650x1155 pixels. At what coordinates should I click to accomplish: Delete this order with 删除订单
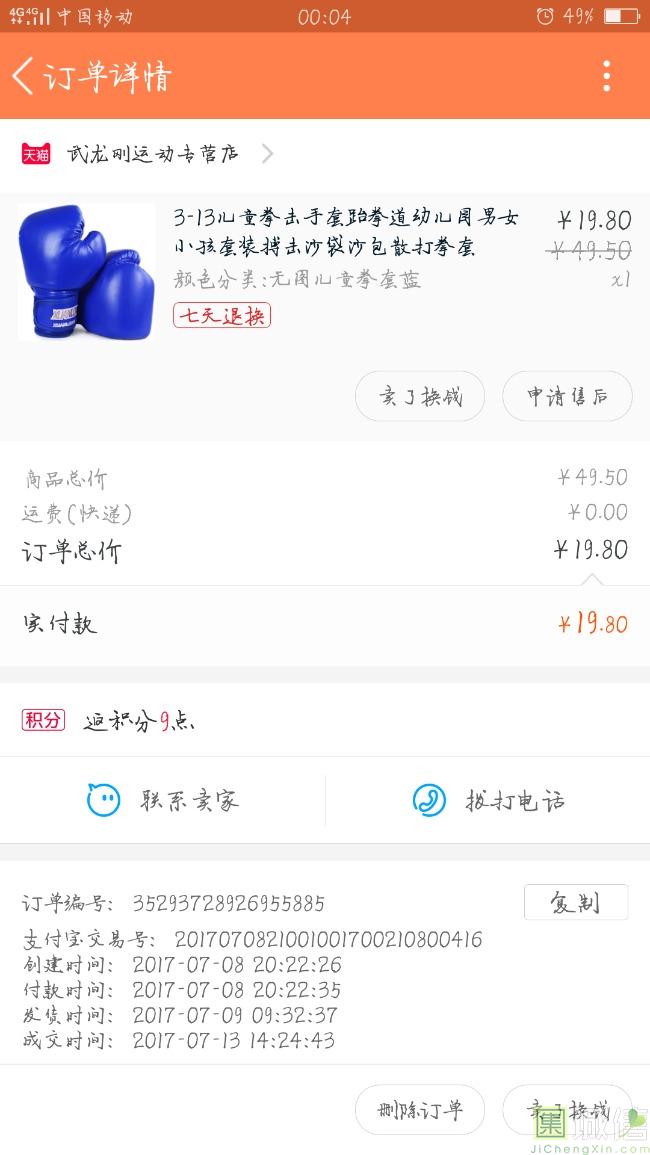tap(420, 1109)
